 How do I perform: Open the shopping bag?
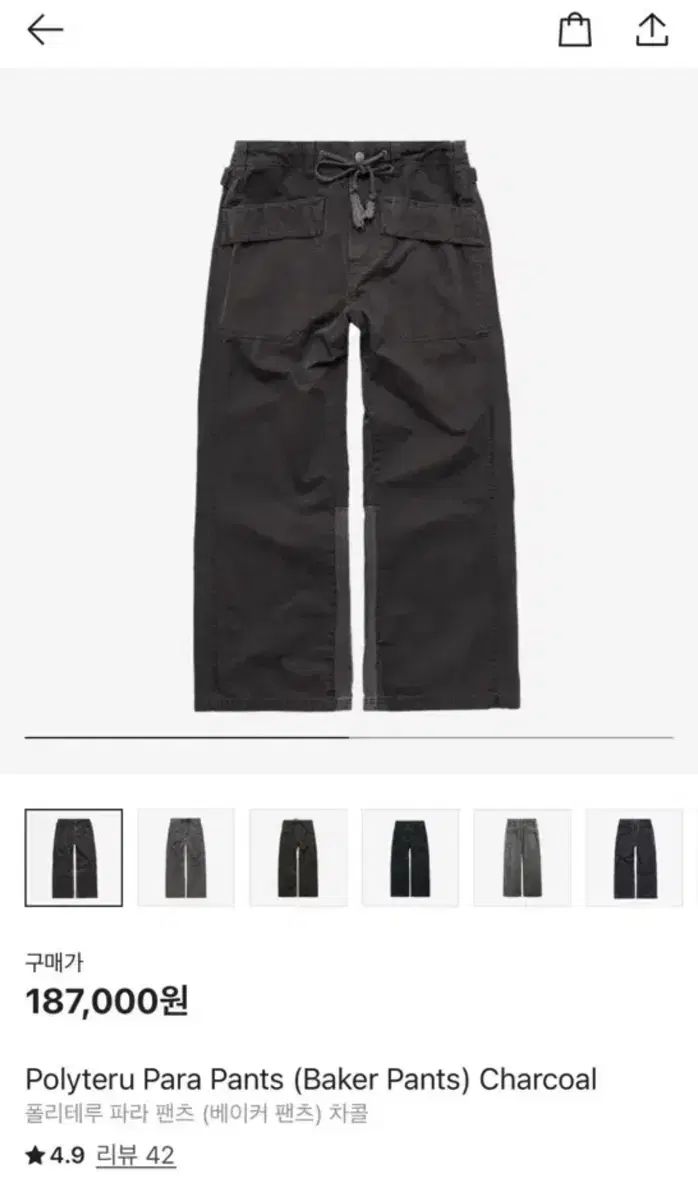coord(574,30)
